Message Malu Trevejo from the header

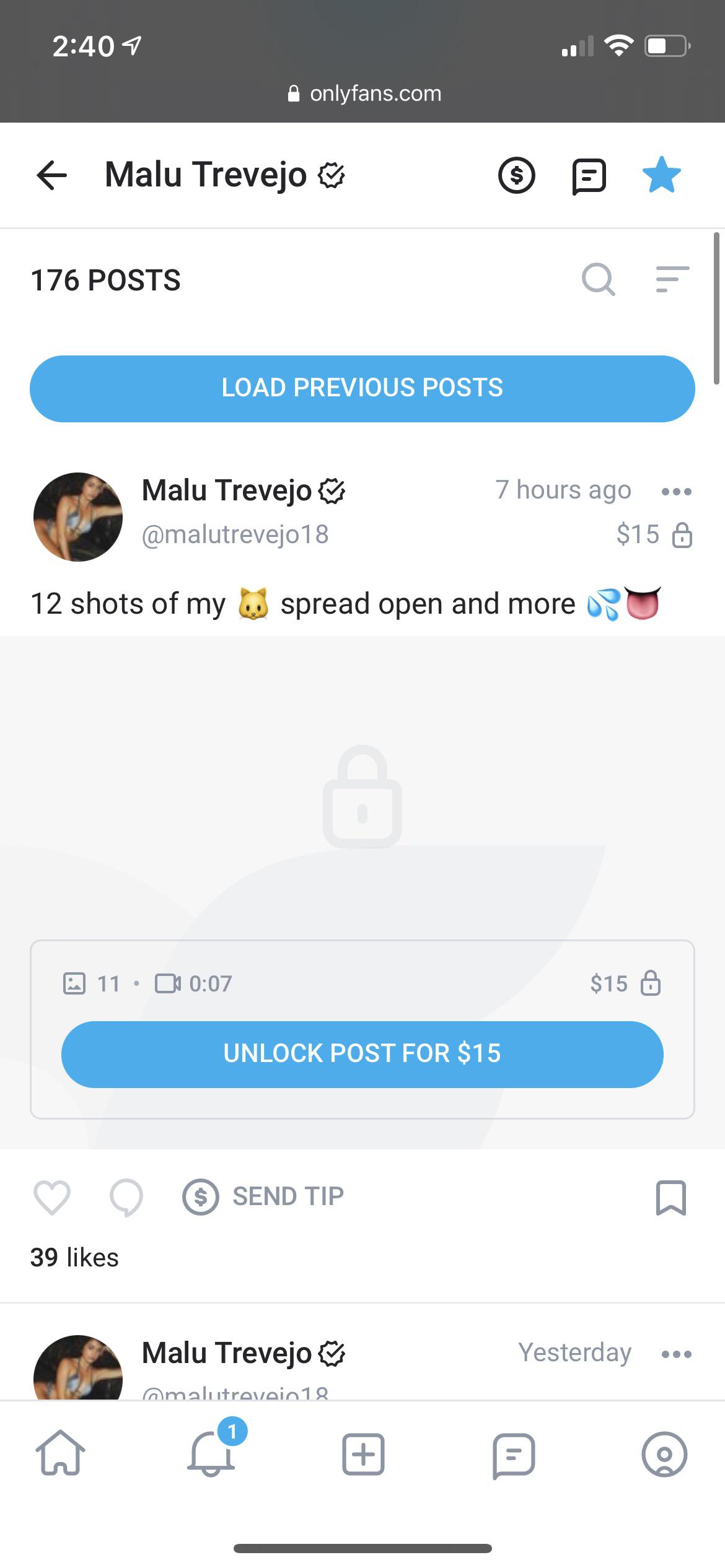pyautogui.click(x=588, y=176)
